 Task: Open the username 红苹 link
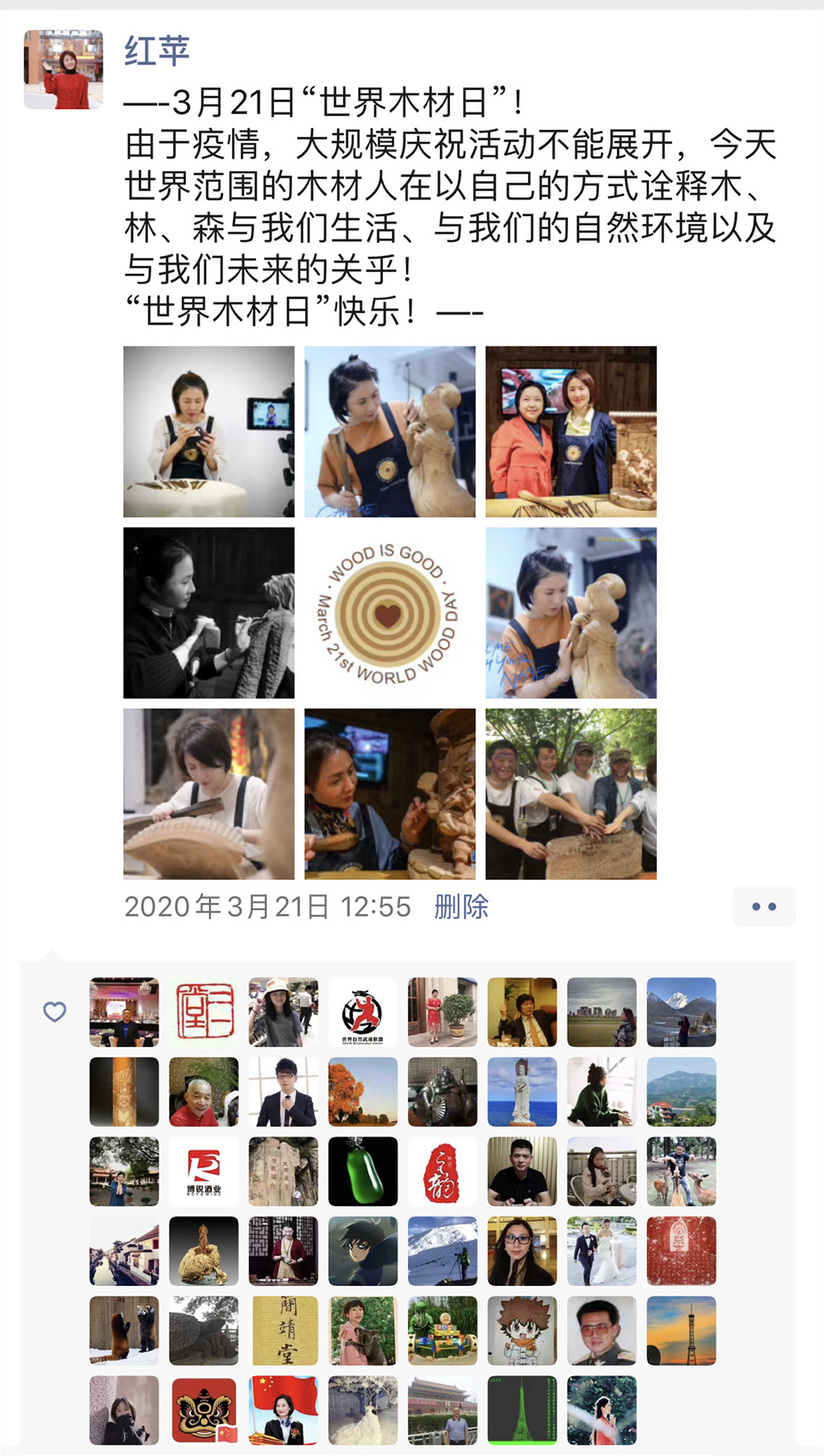pyautogui.click(x=156, y=51)
